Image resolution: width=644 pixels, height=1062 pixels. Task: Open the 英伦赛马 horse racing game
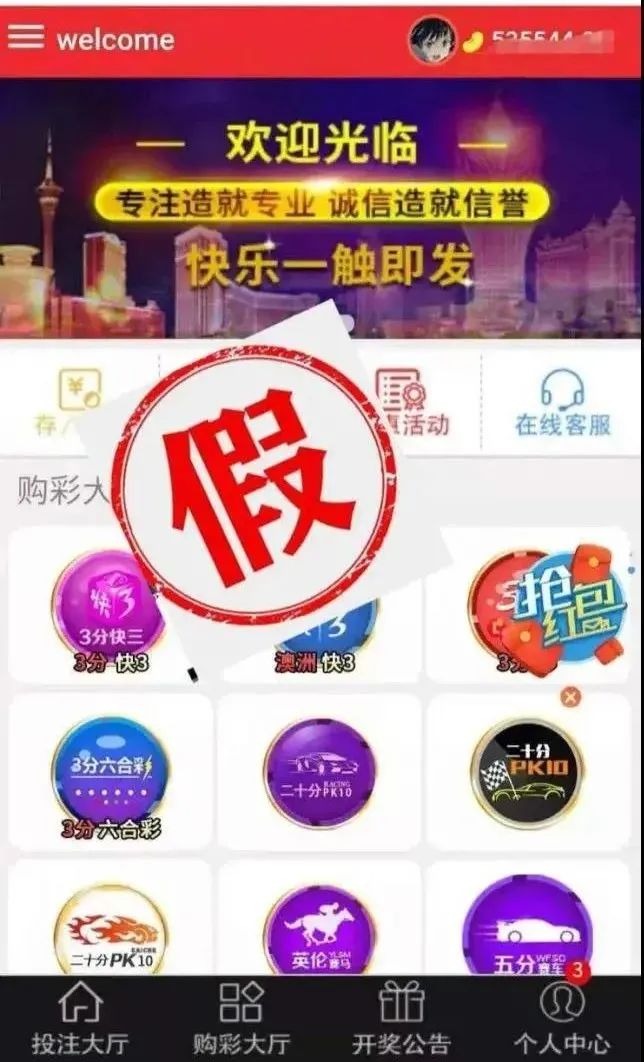click(320, 932)
